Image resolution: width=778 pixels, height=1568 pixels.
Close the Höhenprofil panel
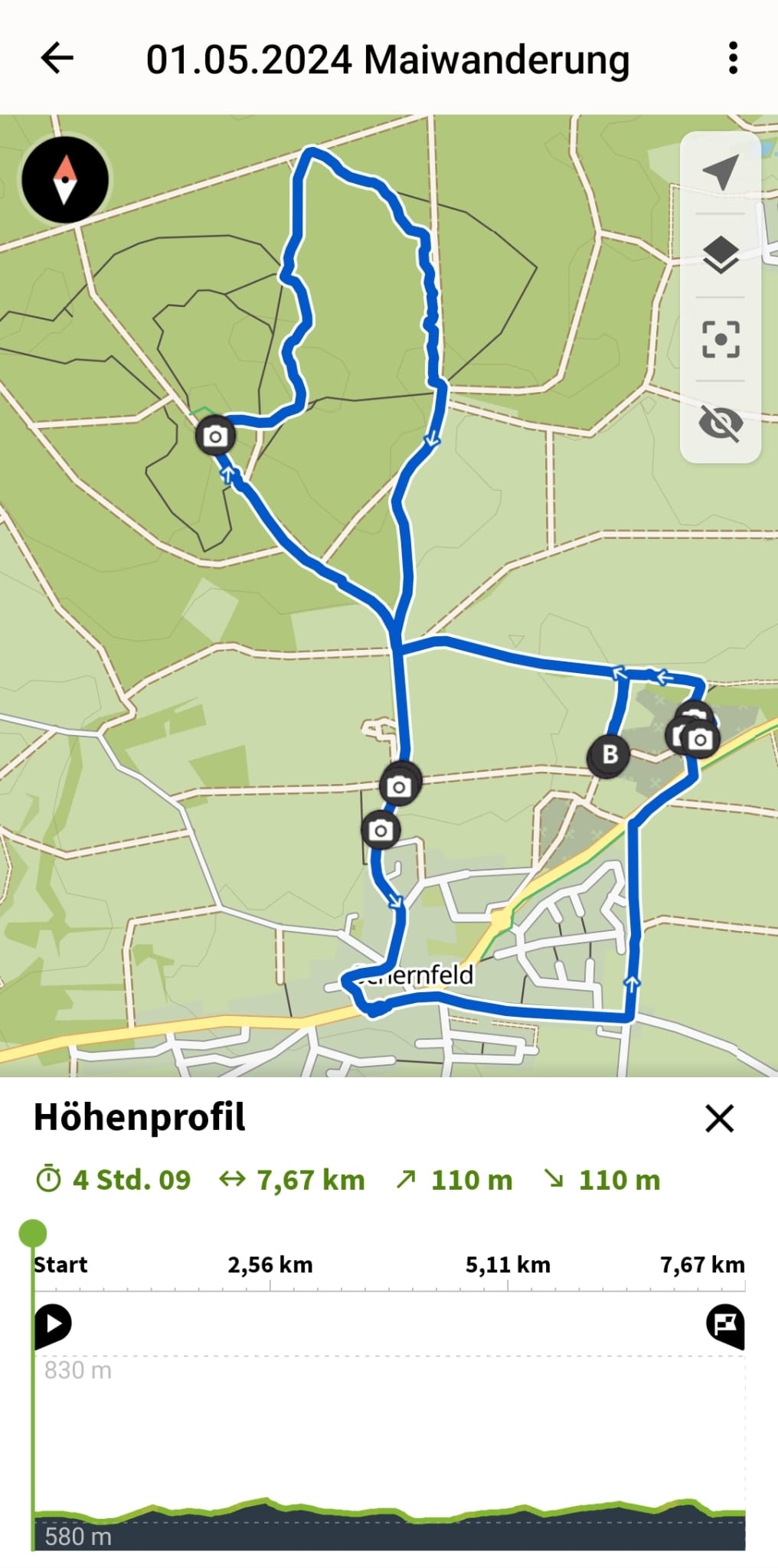719,1119
